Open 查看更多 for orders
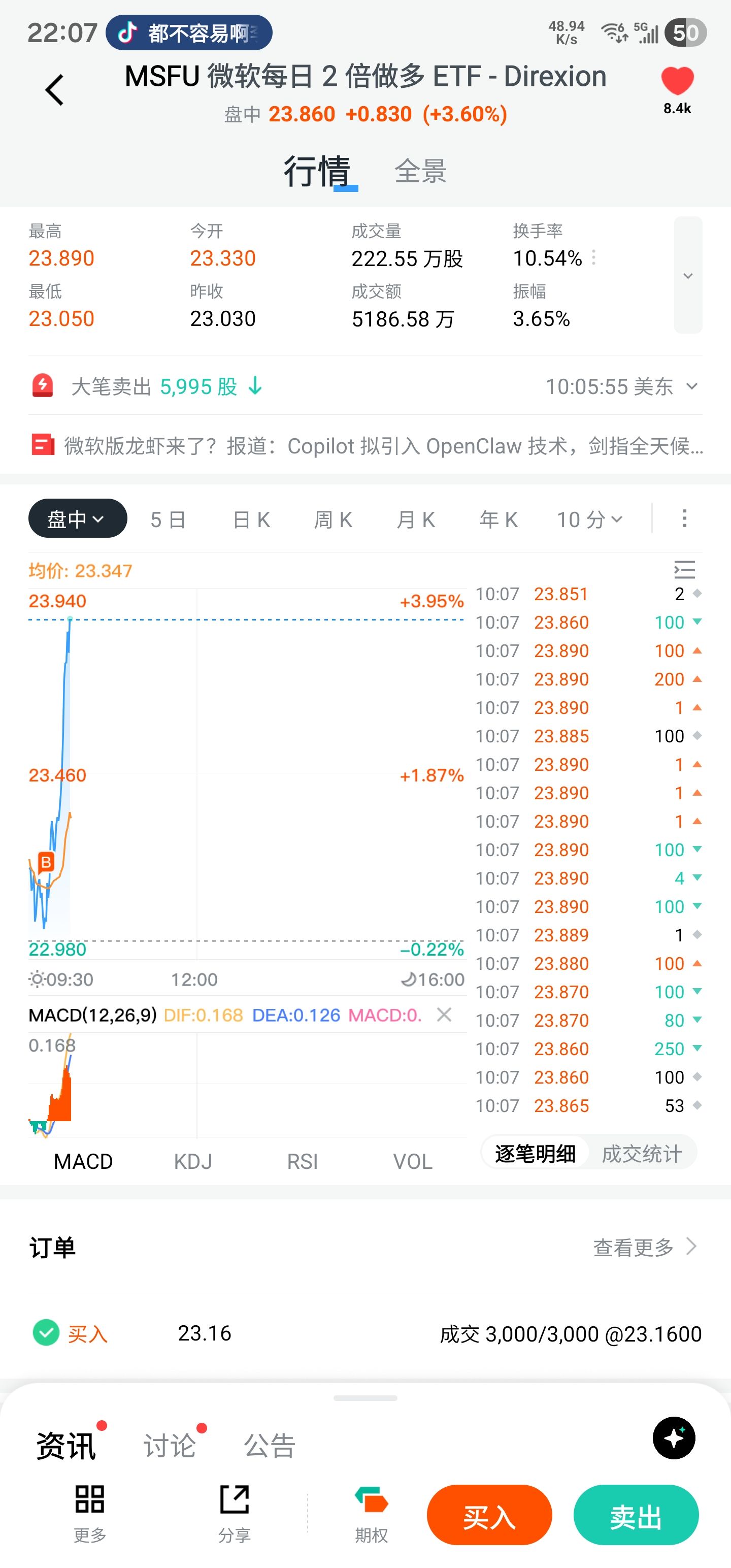The image size is (731, 1568). [x=644, y=1247]
